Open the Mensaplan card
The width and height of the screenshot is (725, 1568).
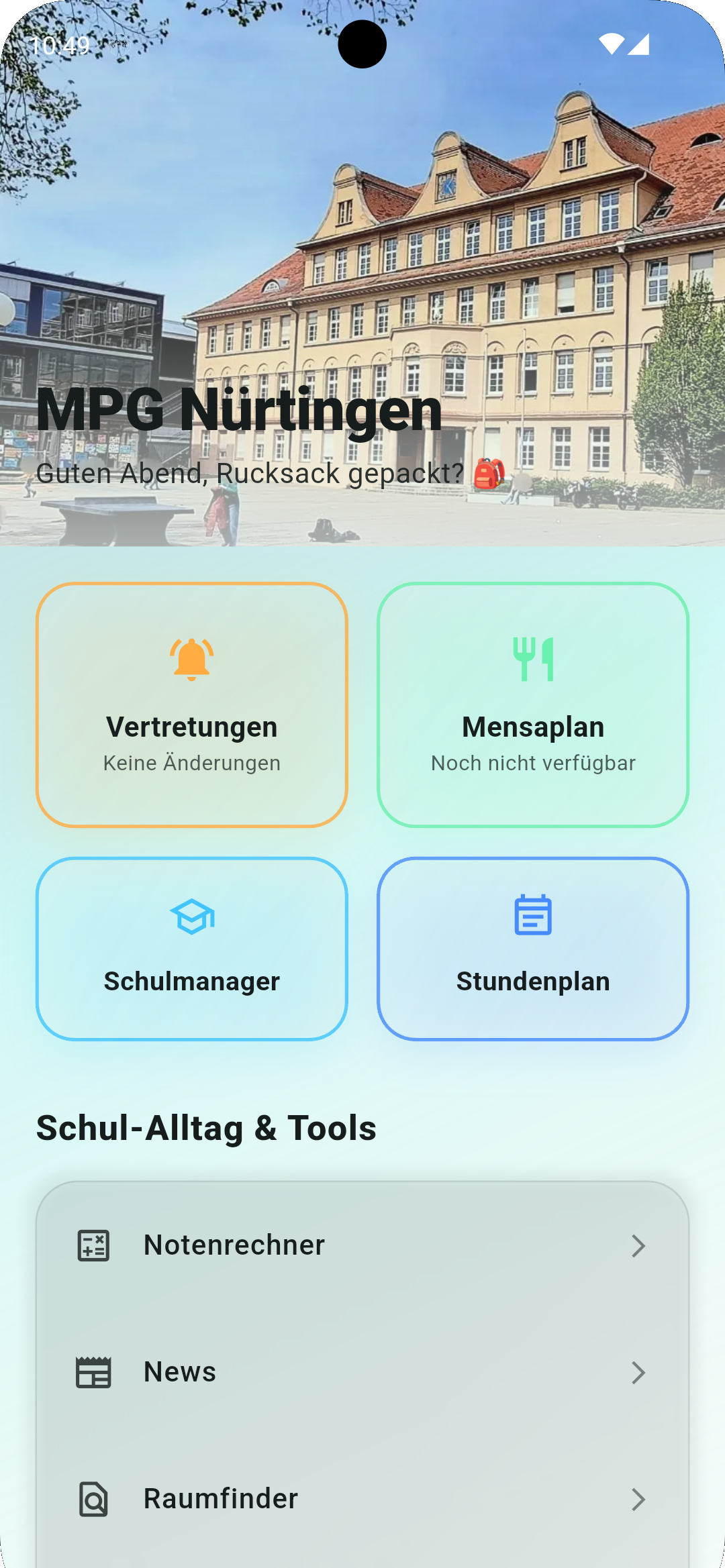tap(533, 704)
